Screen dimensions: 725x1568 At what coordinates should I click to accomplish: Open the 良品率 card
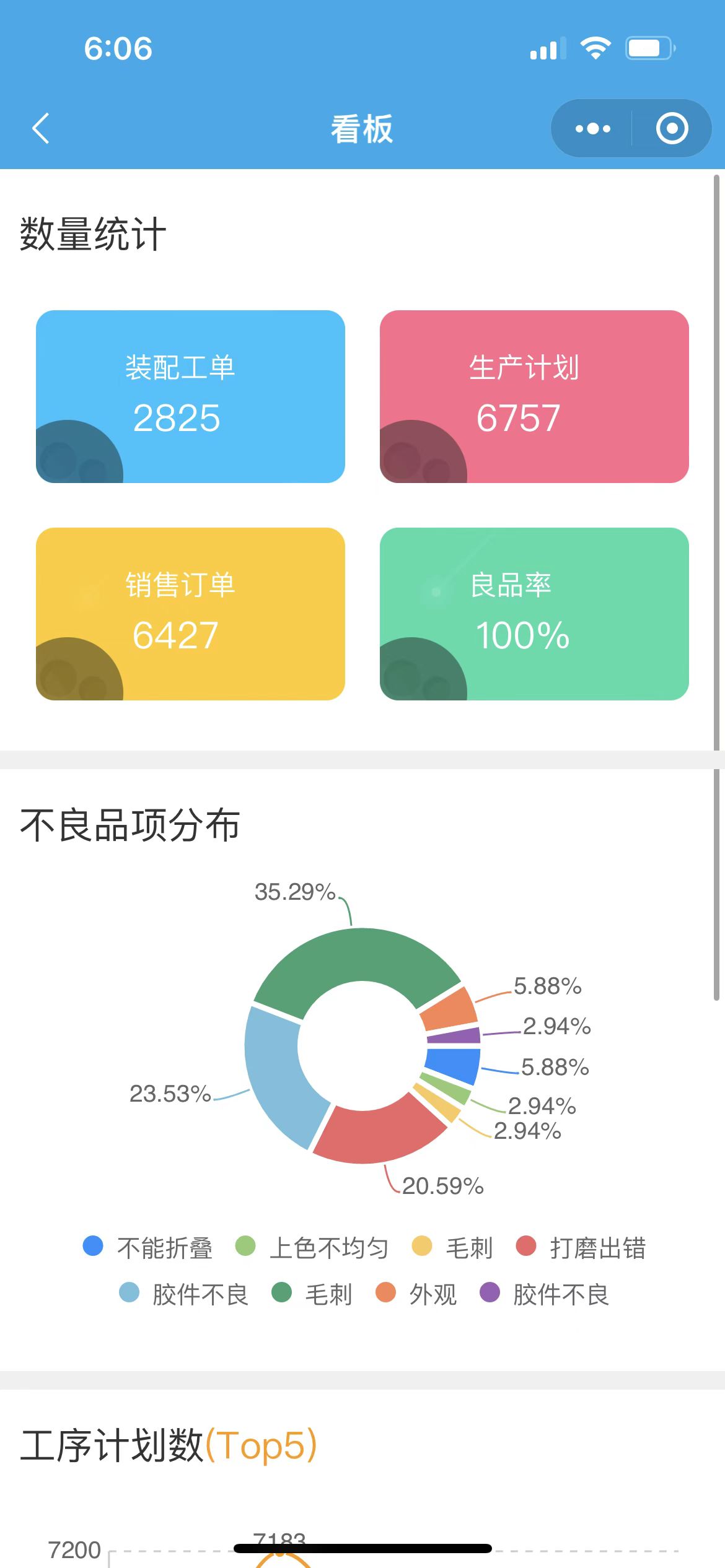point(534,614)
